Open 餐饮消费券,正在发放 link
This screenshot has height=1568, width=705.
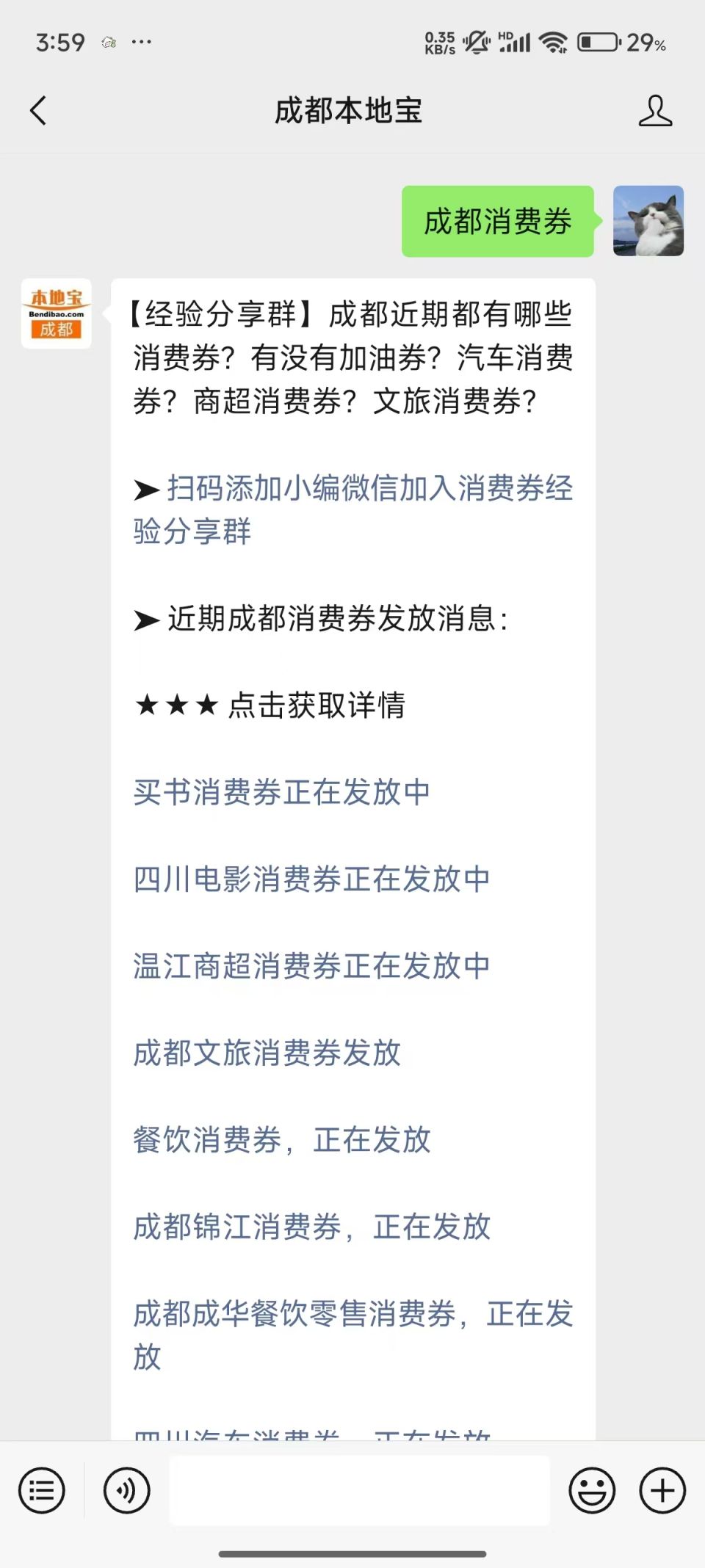[282, 1139]
